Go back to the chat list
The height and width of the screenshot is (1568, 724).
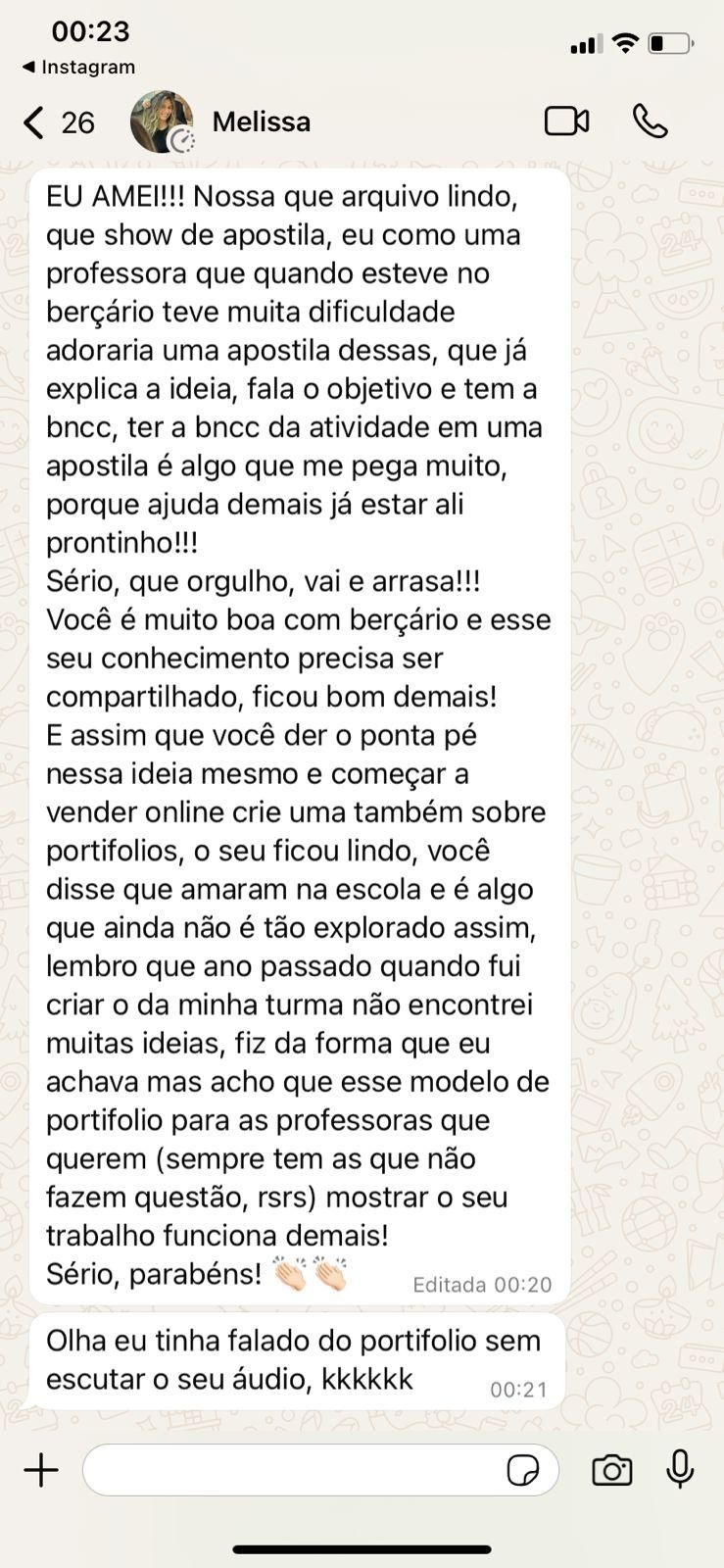[35, 122]
